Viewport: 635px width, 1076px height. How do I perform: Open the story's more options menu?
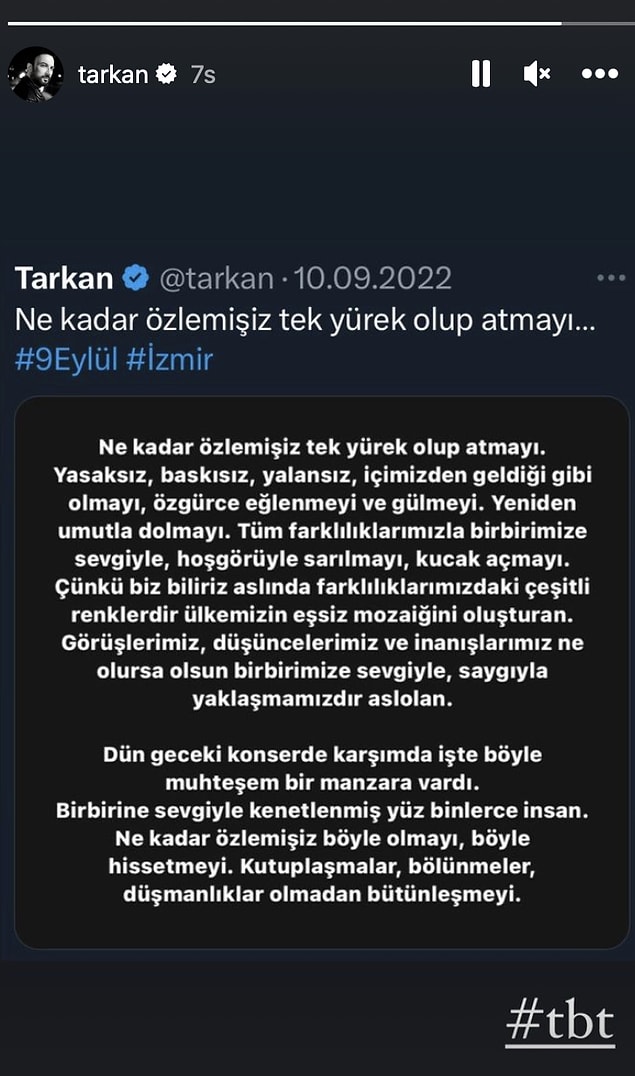(x=599, y=74)
